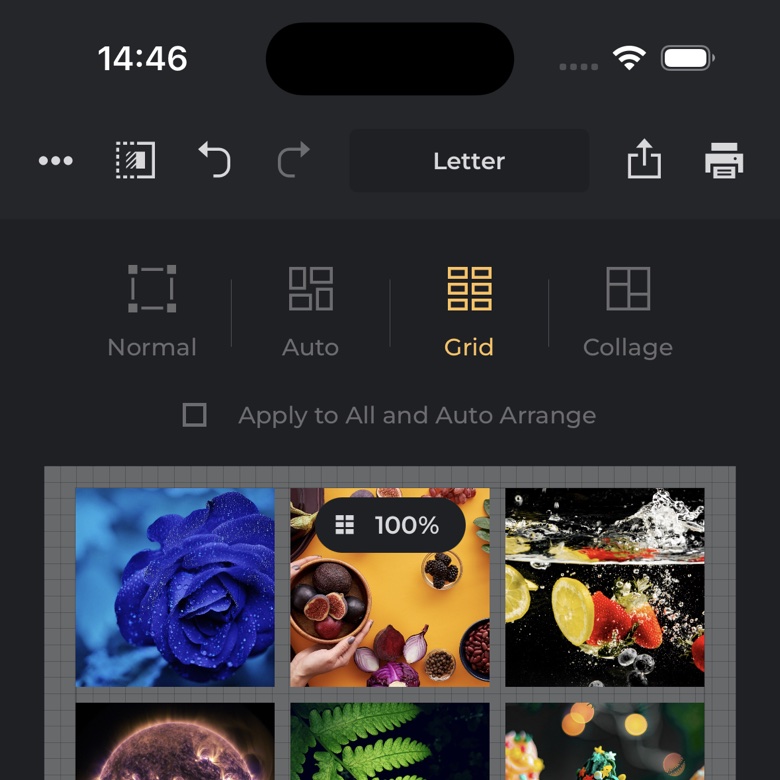Undo the last action
The height and width of the screenshot is (780, 780).
(x=214, y=161)
